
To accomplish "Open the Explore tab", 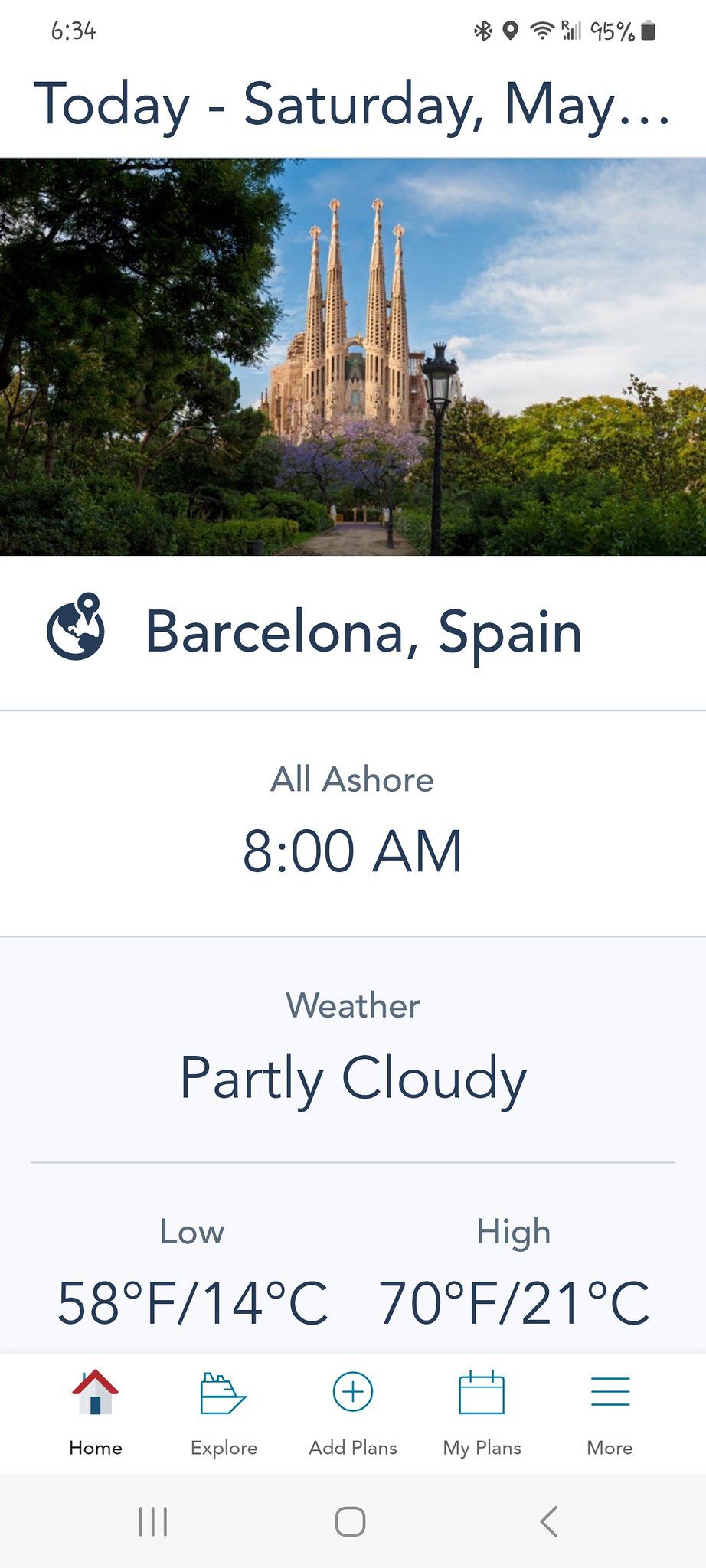I will tap(224, 1413).
